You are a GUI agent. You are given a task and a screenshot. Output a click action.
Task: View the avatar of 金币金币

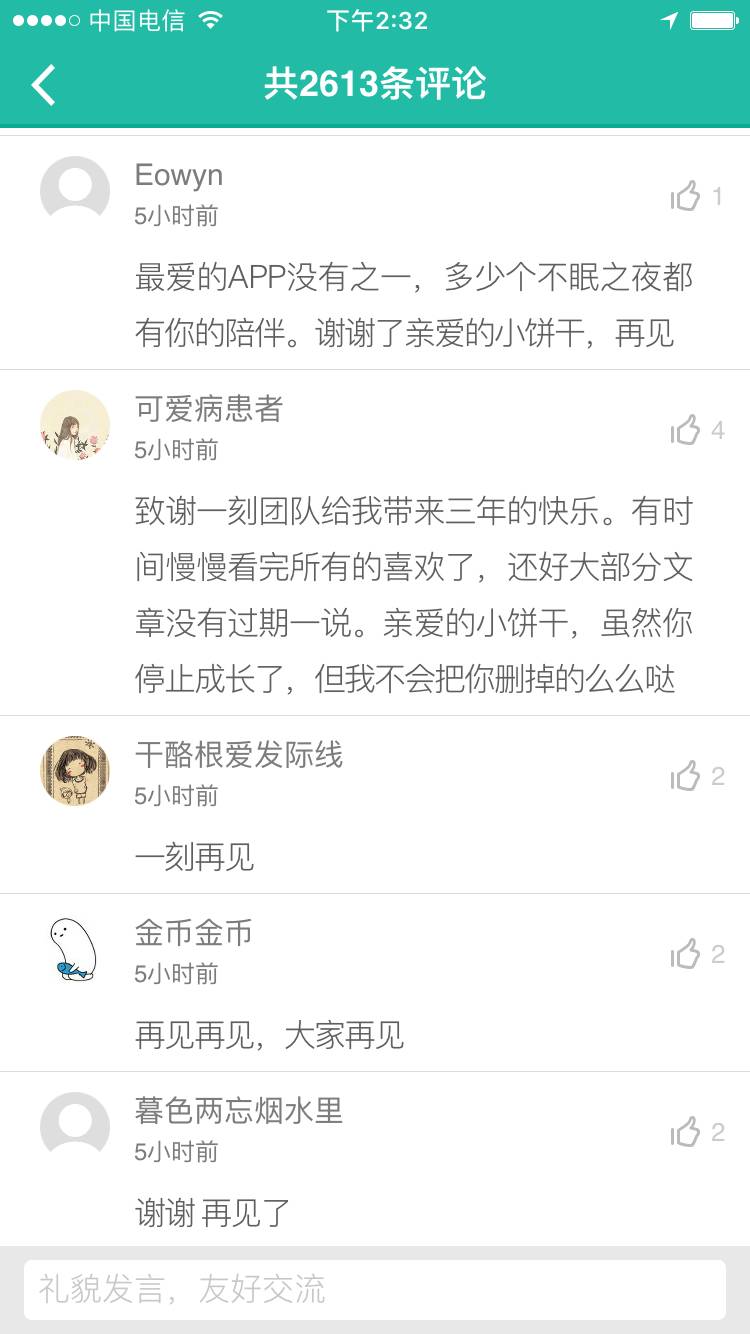click(75, 949)
